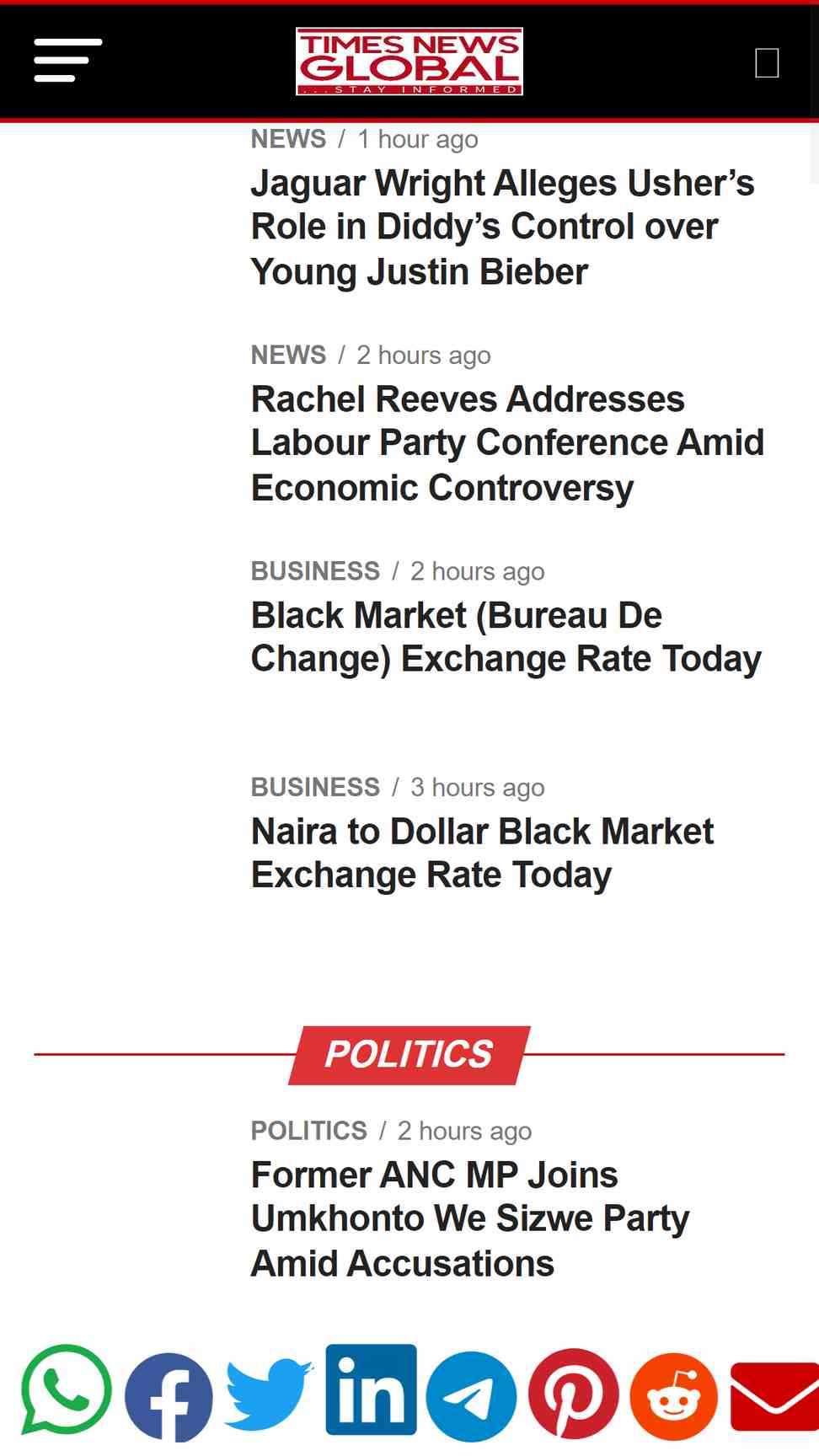Open Naira to Dollar Black Market article

click(482, 853)
